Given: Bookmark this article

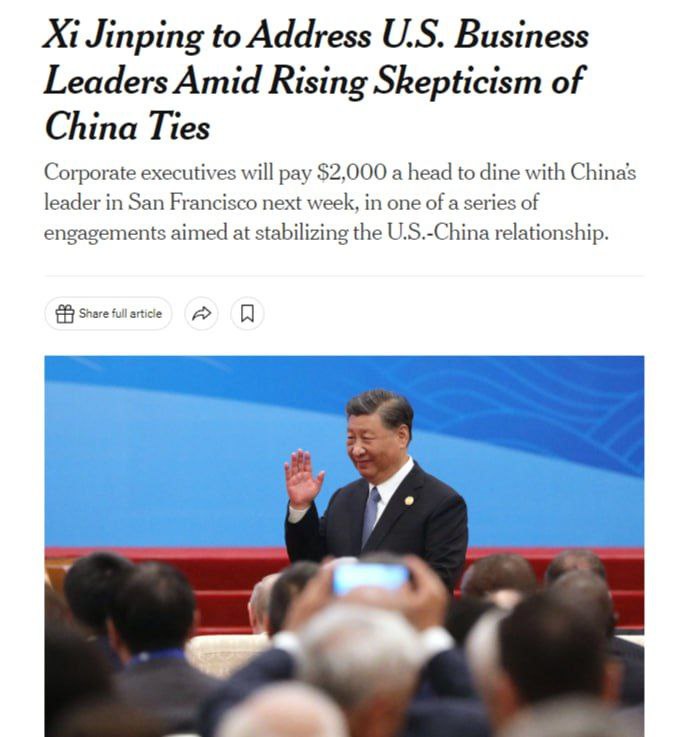Looking at the screenshot, I should pos(247,314).
